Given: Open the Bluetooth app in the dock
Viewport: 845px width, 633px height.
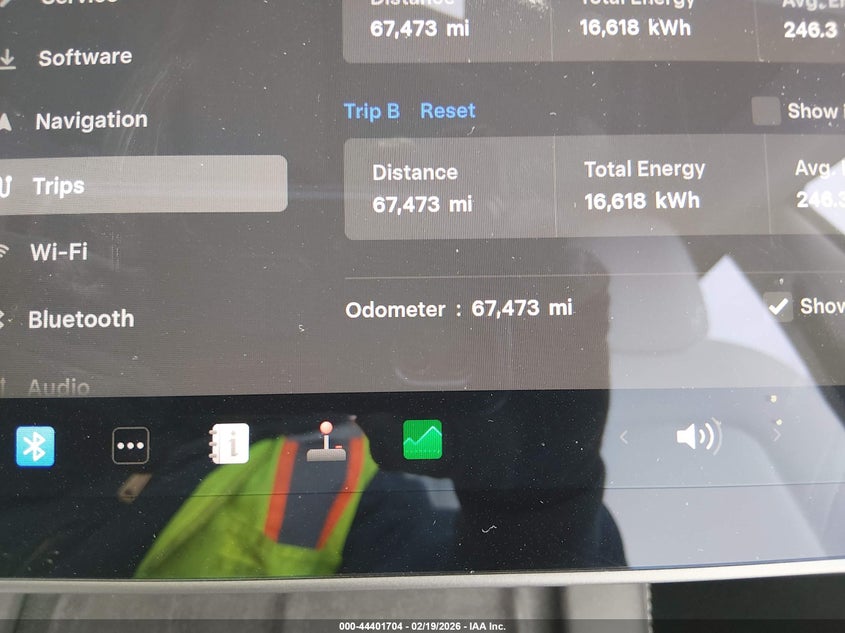Looking at the screenshot, I should click(35, 446).
